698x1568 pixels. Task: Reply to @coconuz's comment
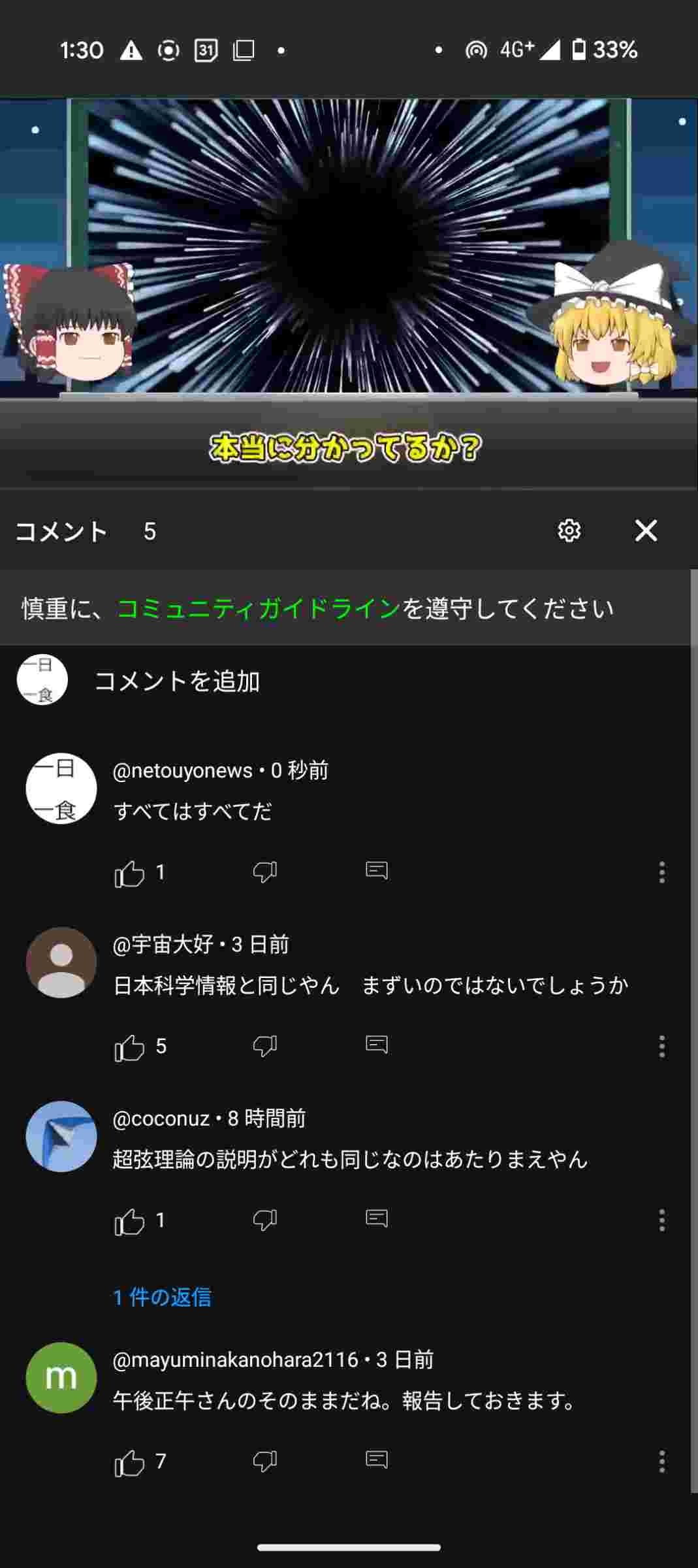pos(377,1218)
